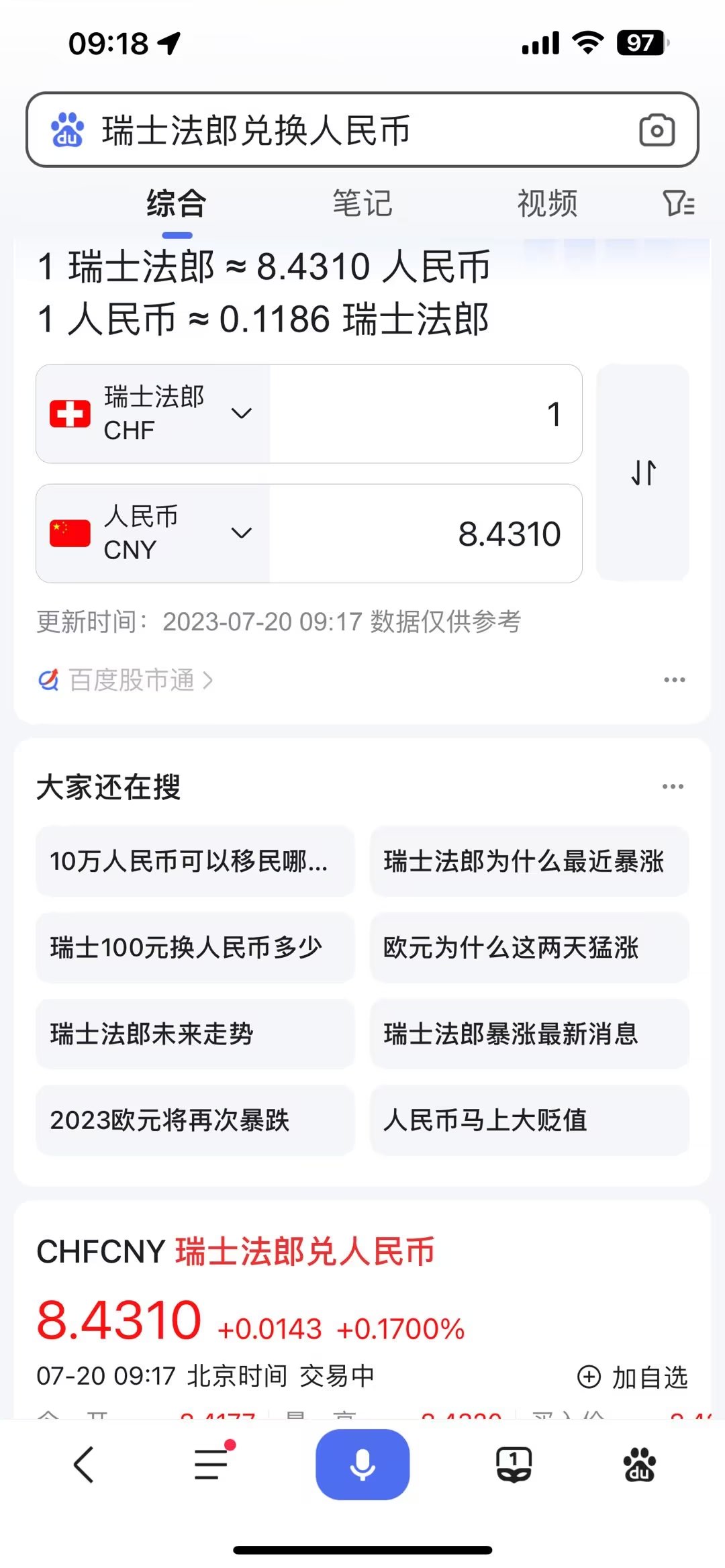Open the 大家还在搜 more options
The height and width of the screenshot is (1568, 725).
click(x=673, y=787)
